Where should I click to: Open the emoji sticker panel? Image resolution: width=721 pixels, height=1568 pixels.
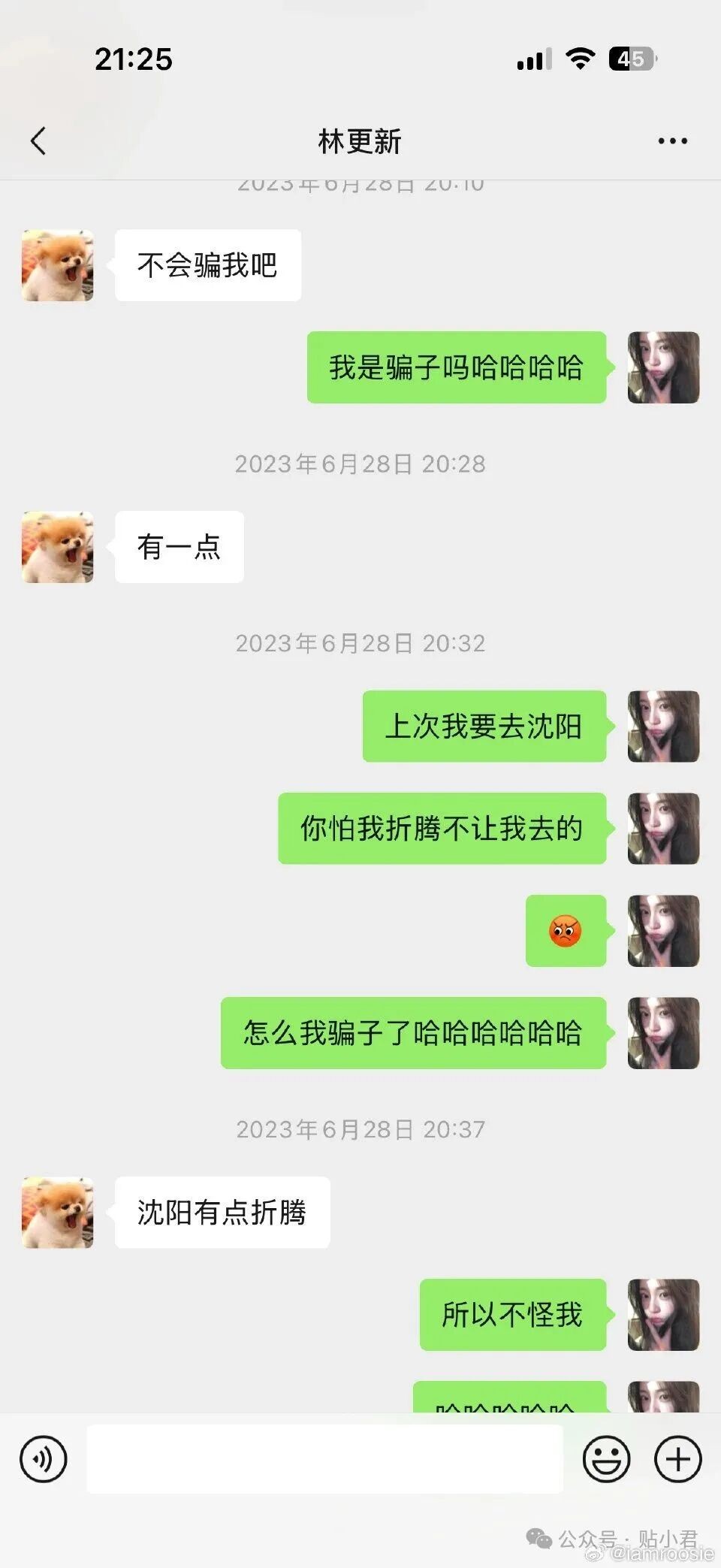[x=606, y=1459]
